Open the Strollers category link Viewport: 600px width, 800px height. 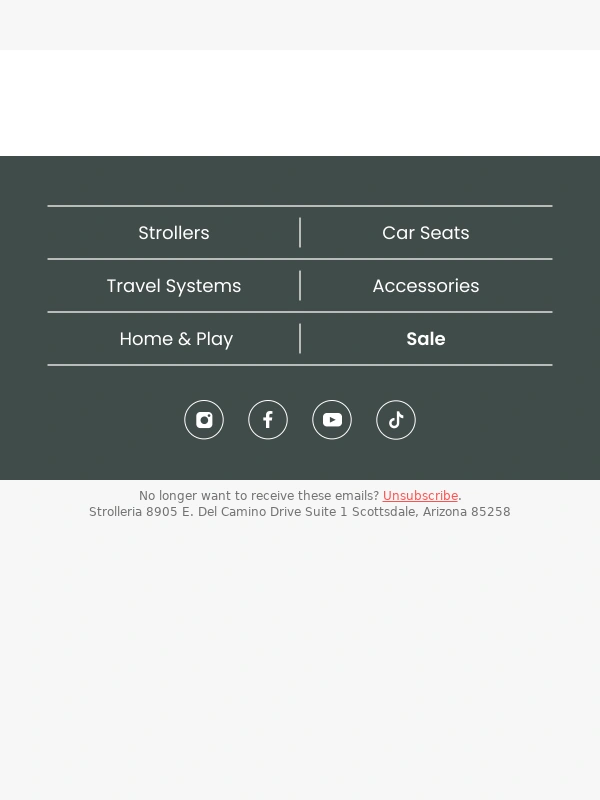[x=174, y=233]
